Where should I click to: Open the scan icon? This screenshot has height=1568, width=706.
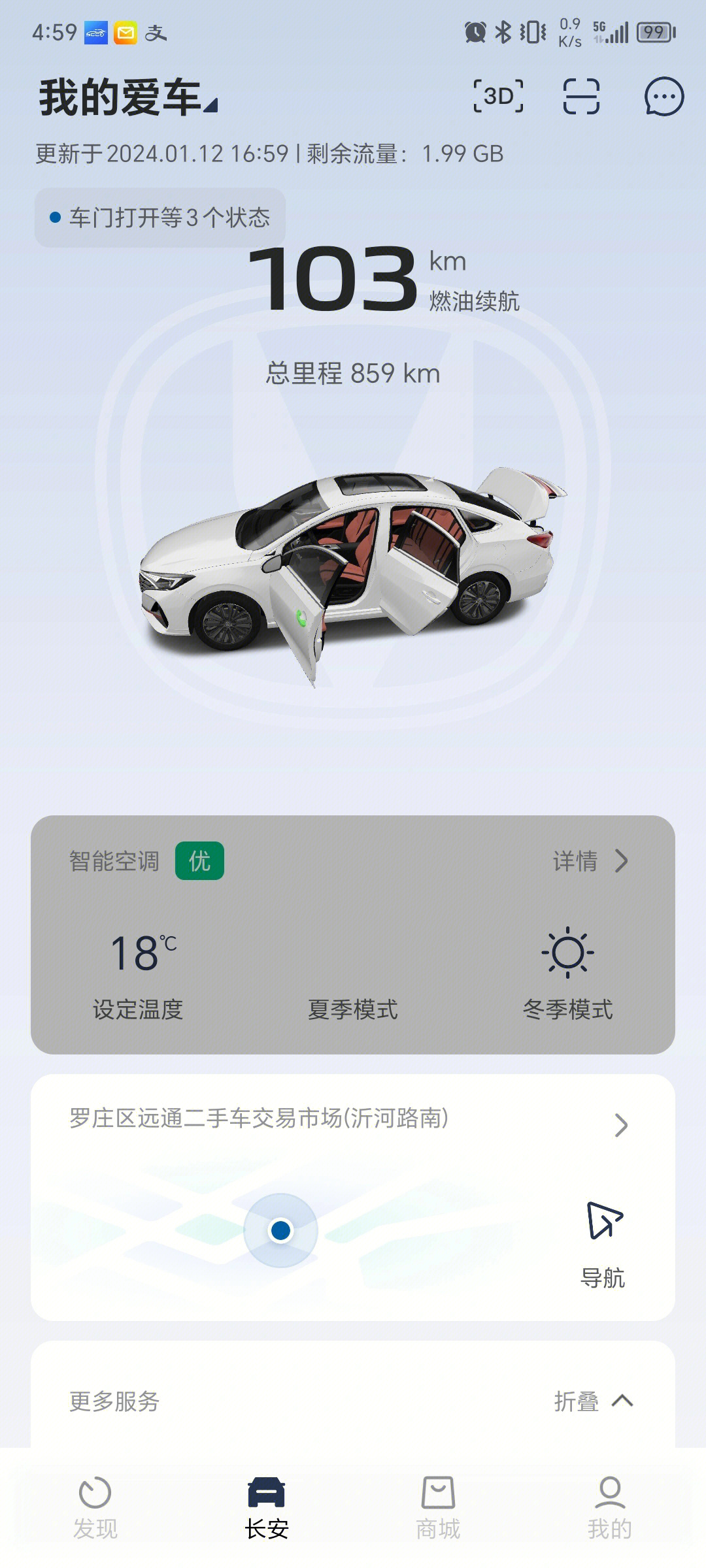[x=581, y=97]
